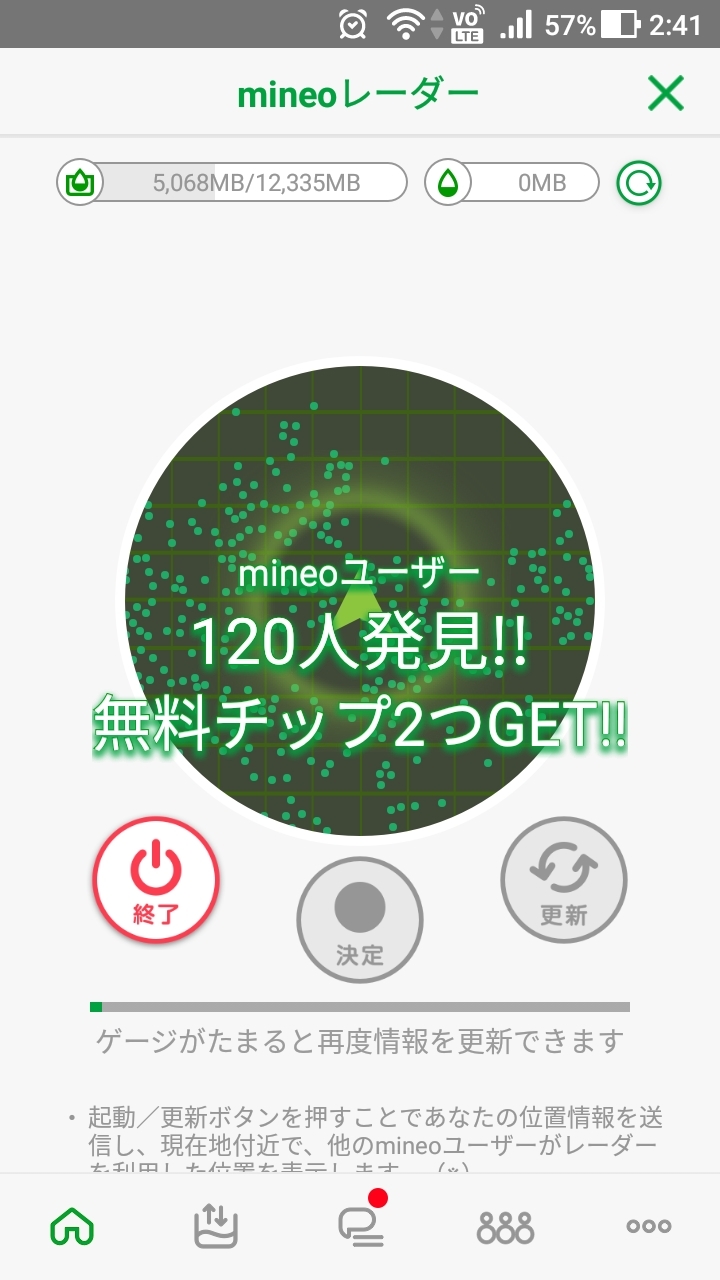Open the chat tab with red badge
This screenshot has width=720, height=1280.
click(x=360, y=1226)
